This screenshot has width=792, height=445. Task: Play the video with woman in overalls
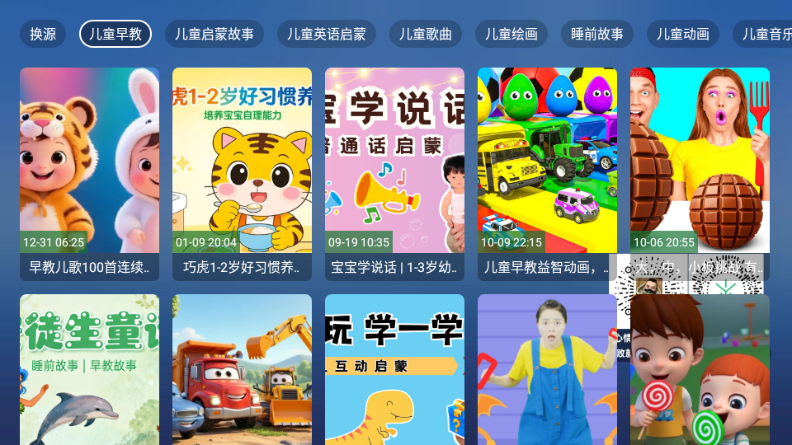(x=546, y=370)
